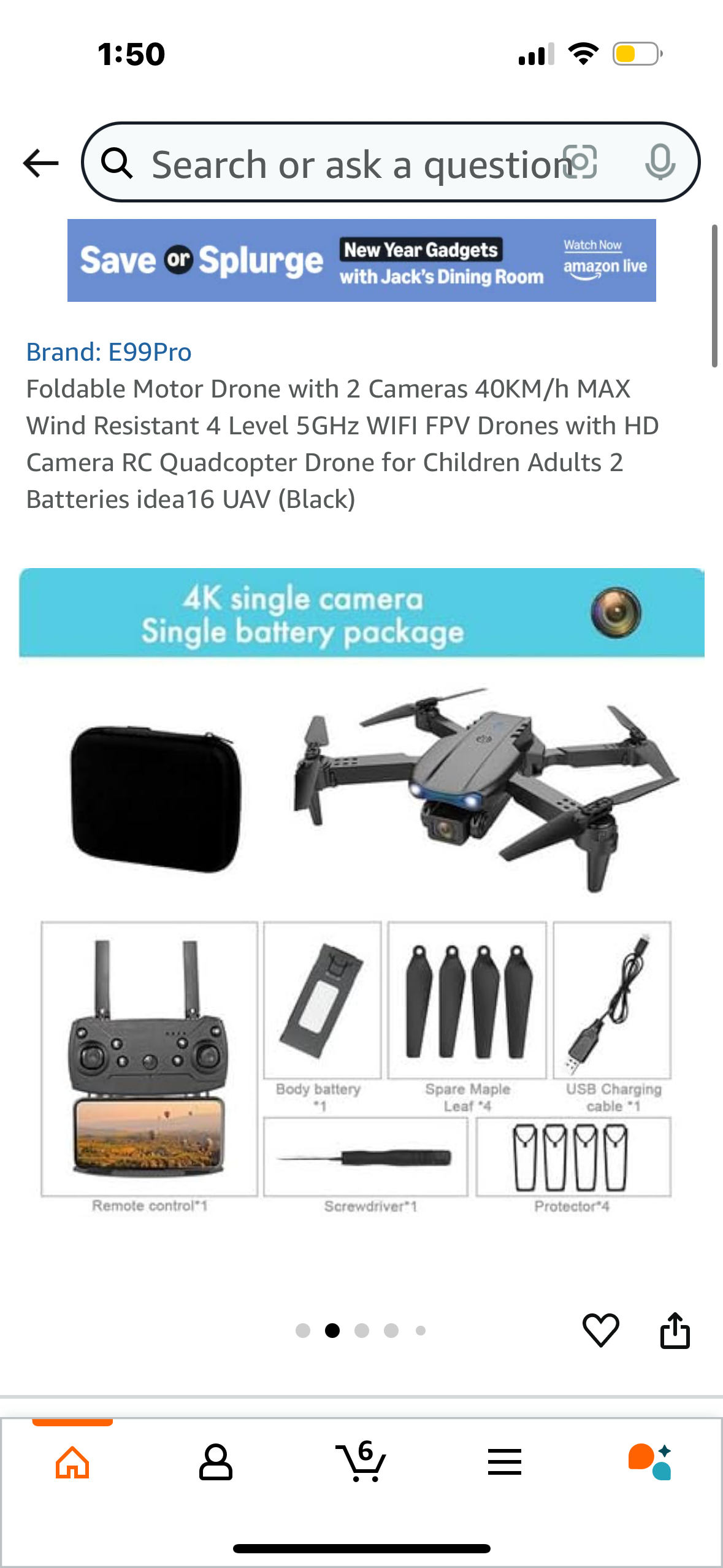The height and width of the screenshot is (1568, 723).
Task: Open the account profile tab
Action: tap(215, 1462)
